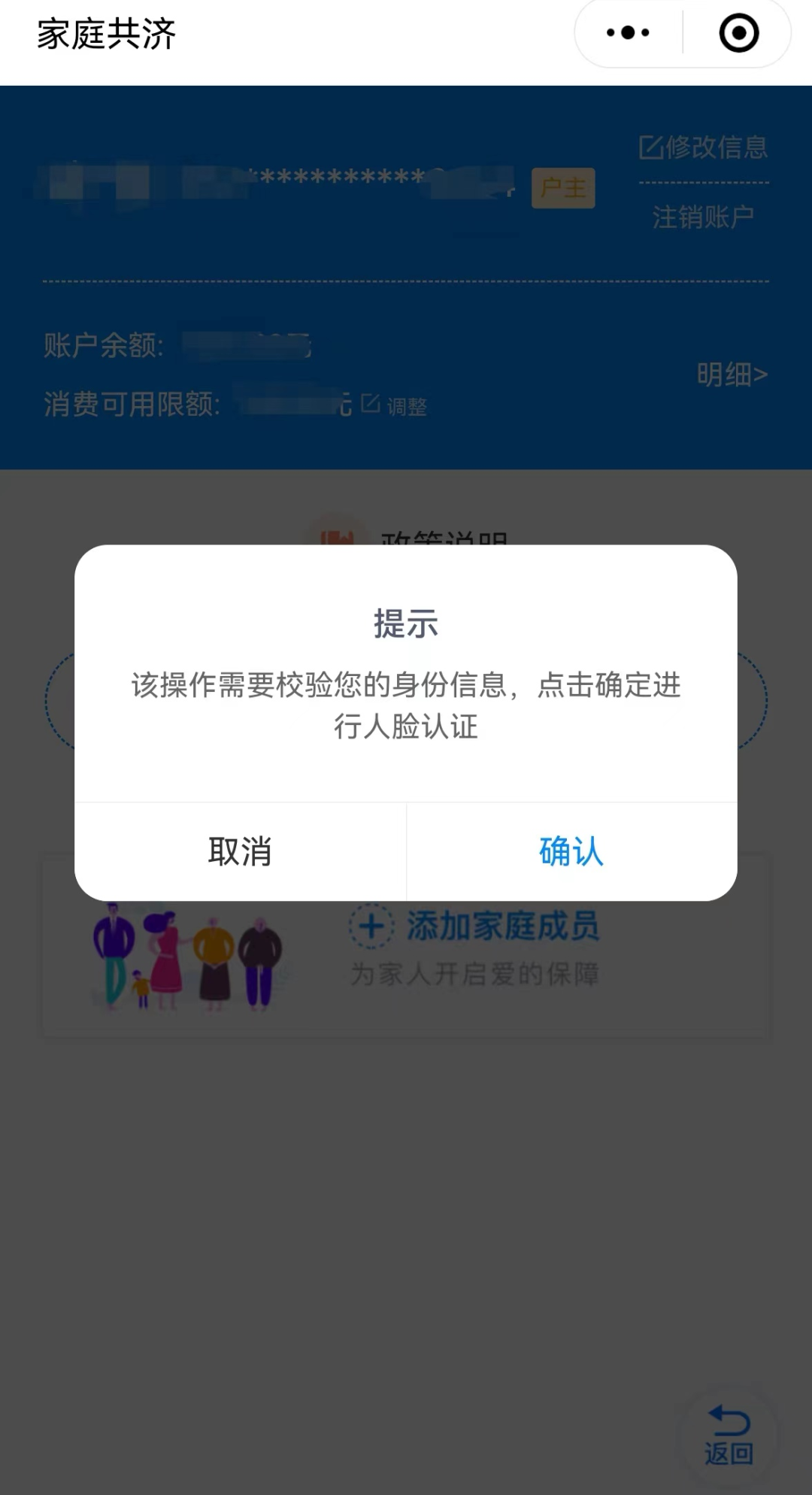Open the mini program more options menu
The image size is (812, 1495).
point(629,33)
